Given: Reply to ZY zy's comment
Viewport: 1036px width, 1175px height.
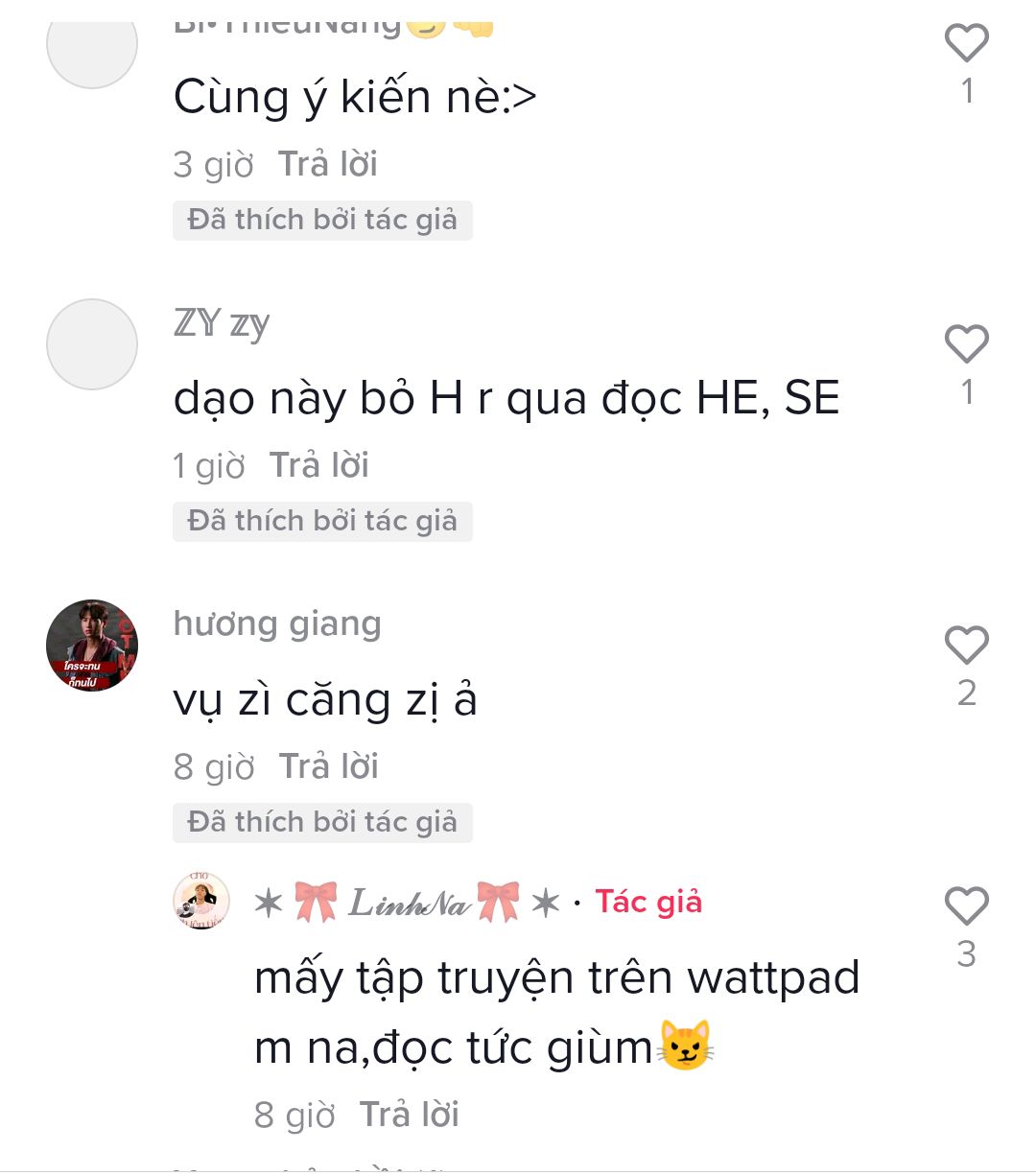Looking at the screenshot, I should point(319,465).
